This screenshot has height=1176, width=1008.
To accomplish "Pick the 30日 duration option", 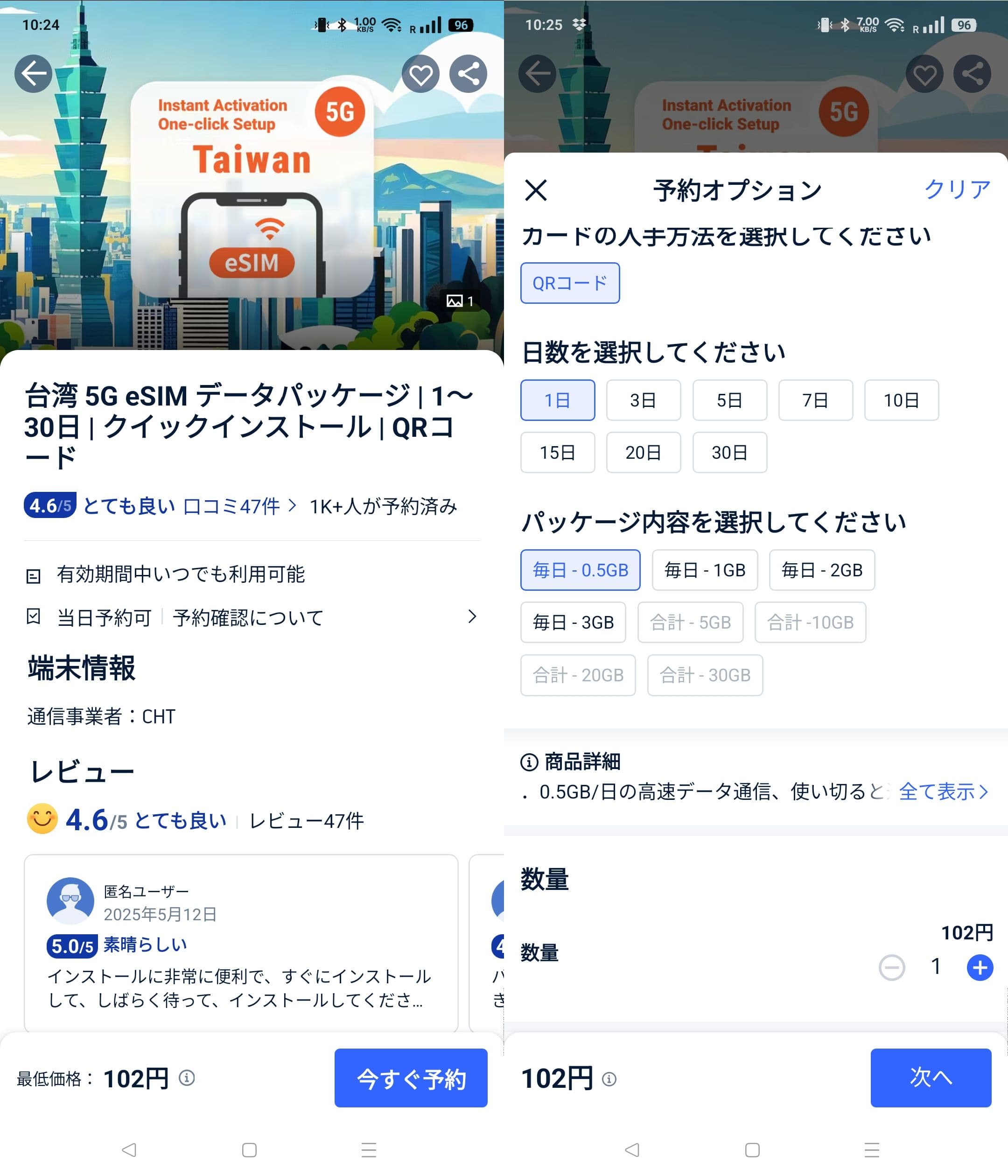I will (x=729, y=452).
